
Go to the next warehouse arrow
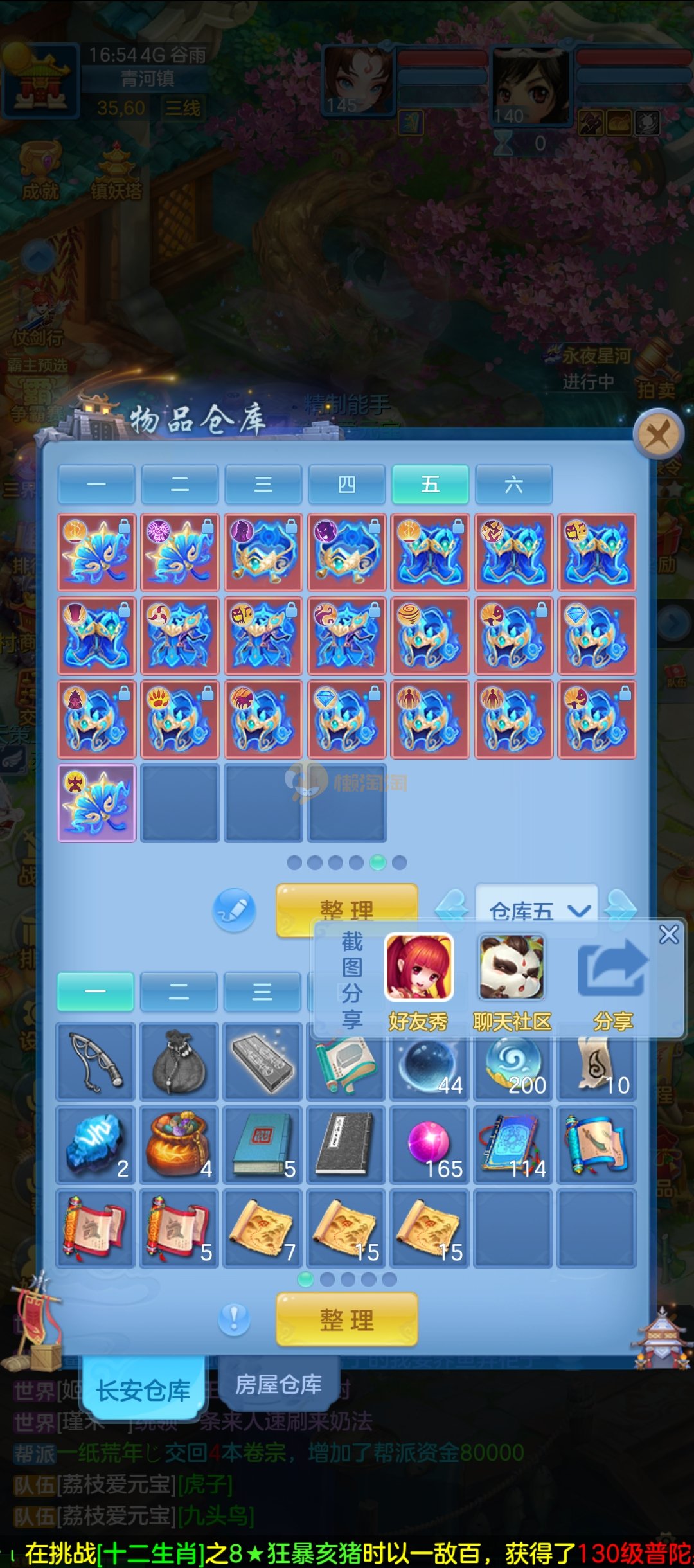coord(621,905)
